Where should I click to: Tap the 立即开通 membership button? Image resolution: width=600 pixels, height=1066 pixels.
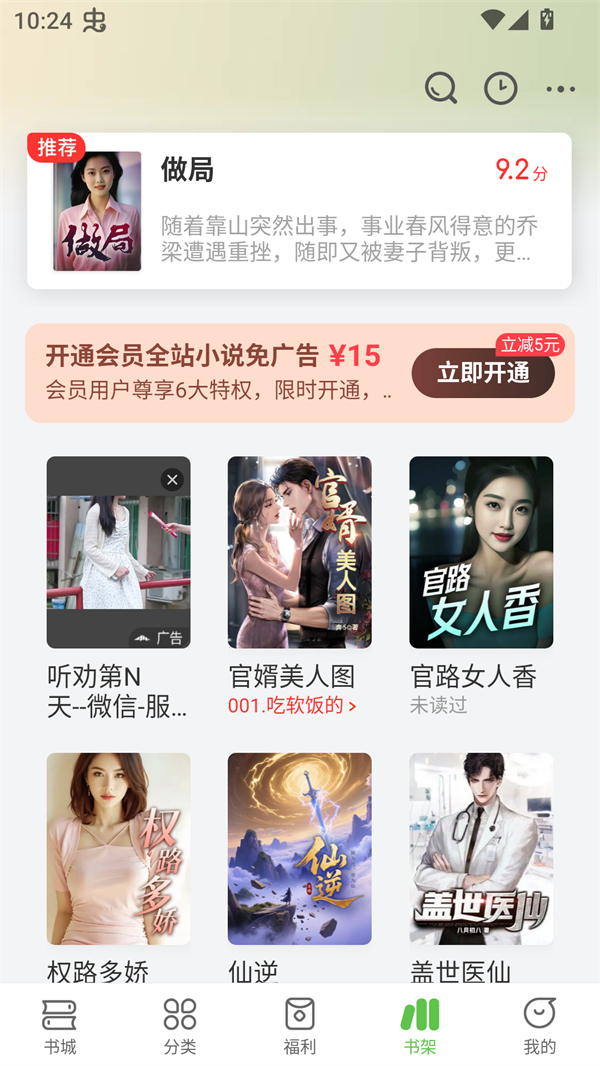point(483,373)
